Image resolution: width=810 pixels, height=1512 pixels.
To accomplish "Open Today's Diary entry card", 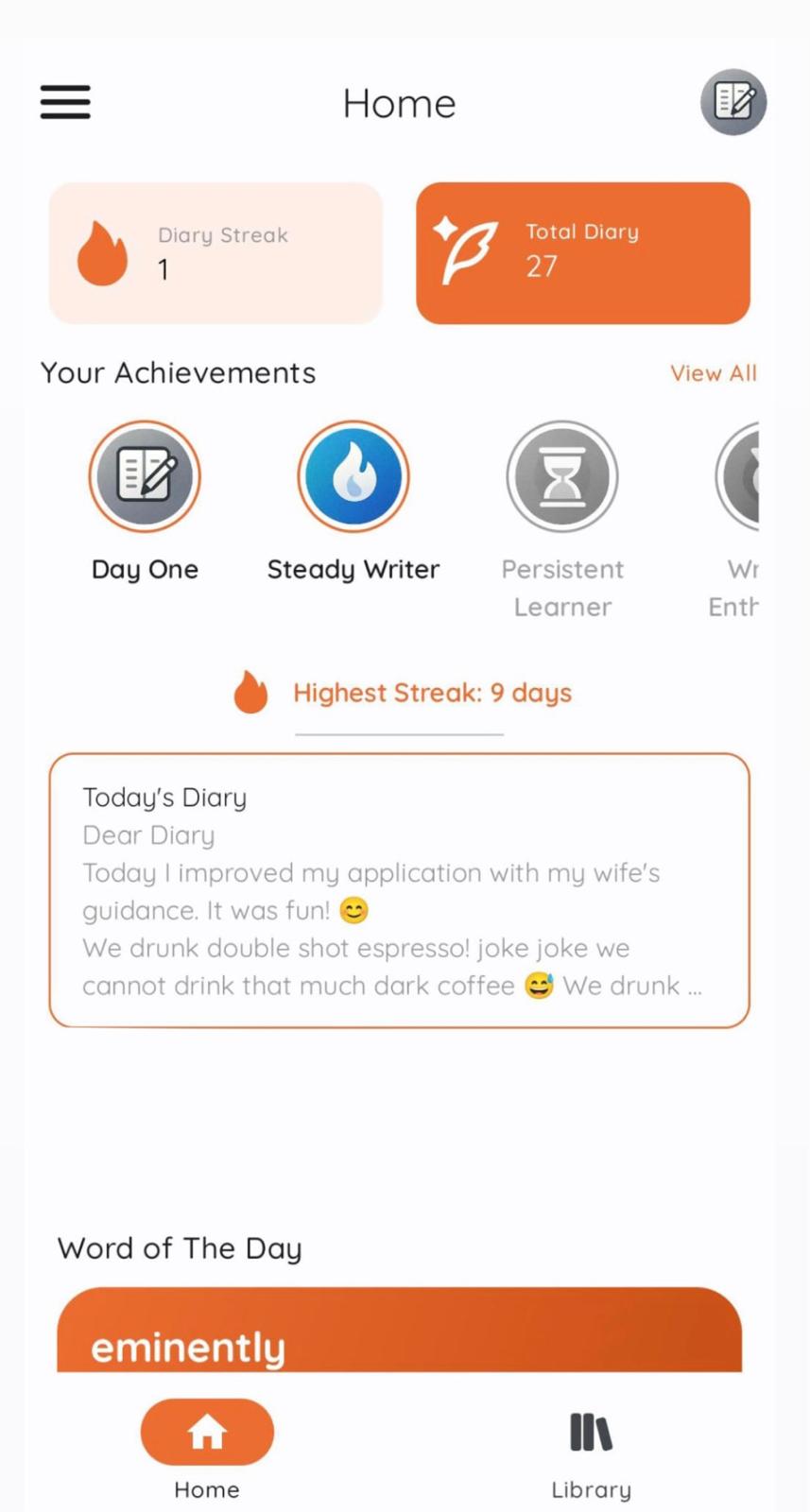I will point(399,890).
